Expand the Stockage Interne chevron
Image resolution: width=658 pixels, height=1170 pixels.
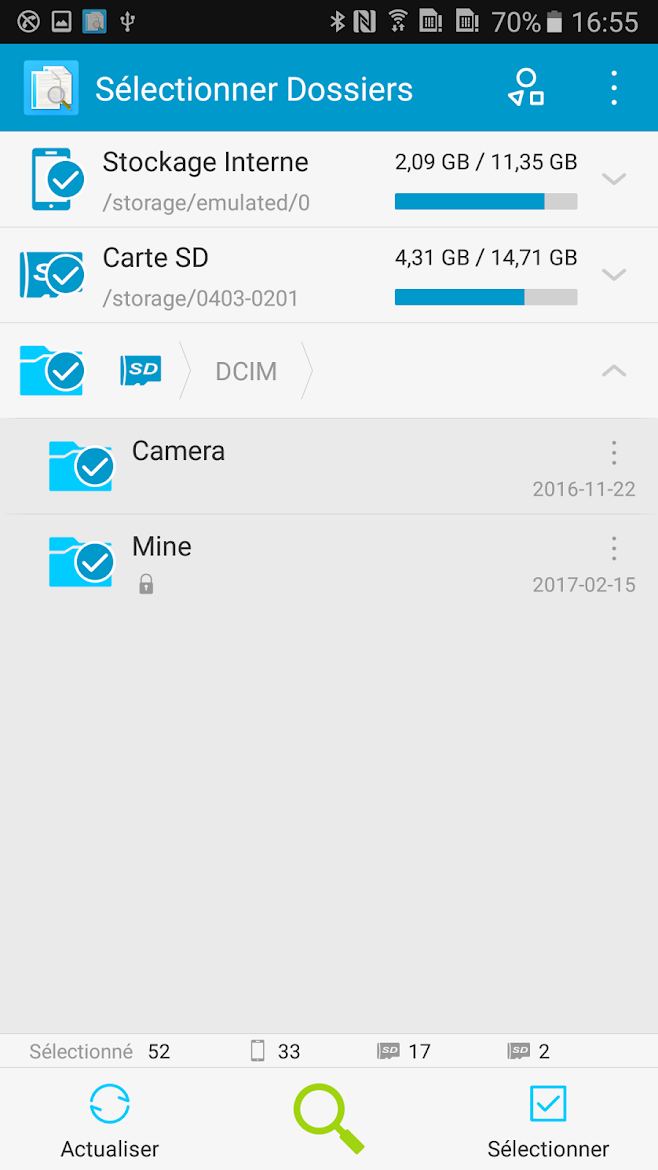tap(614, 179)
